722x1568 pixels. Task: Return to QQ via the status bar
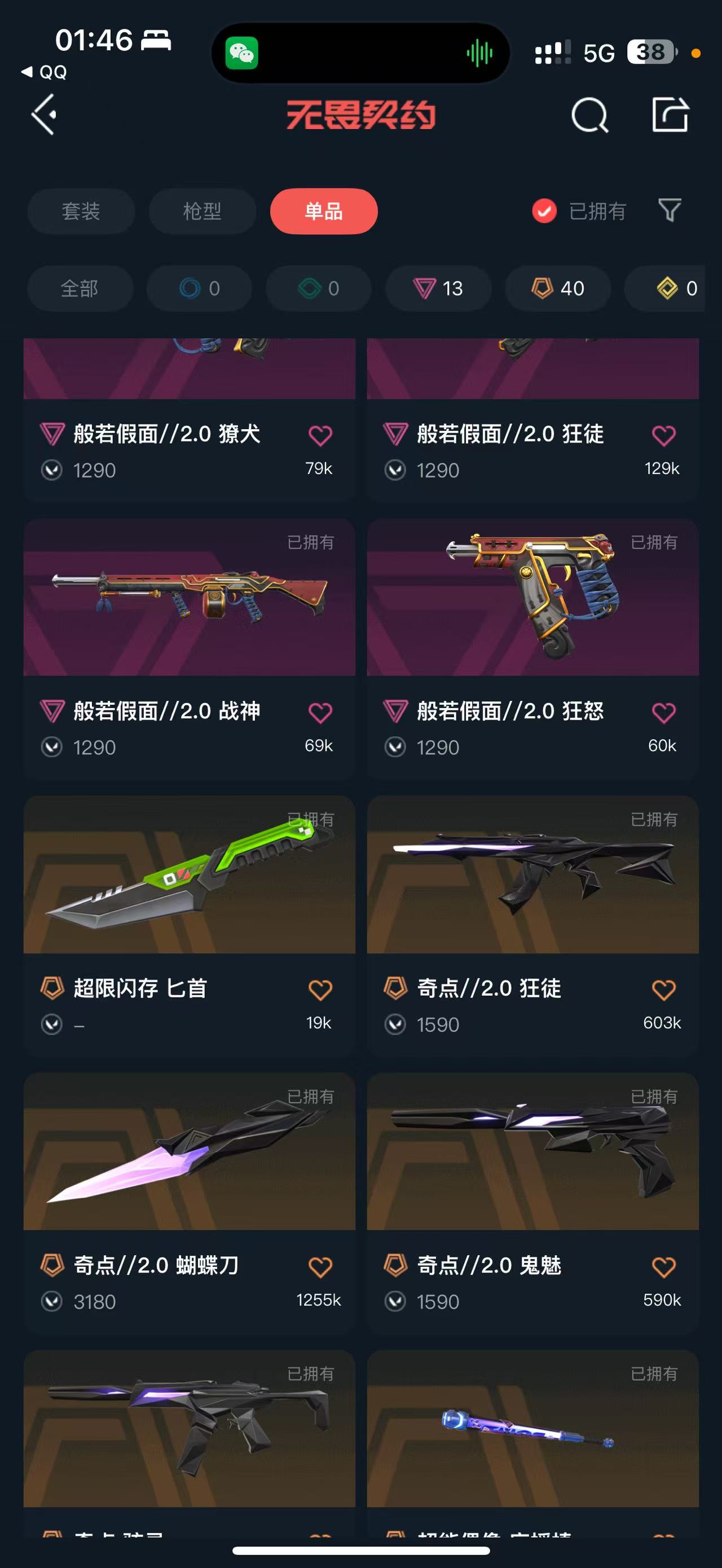click(44, 72)
